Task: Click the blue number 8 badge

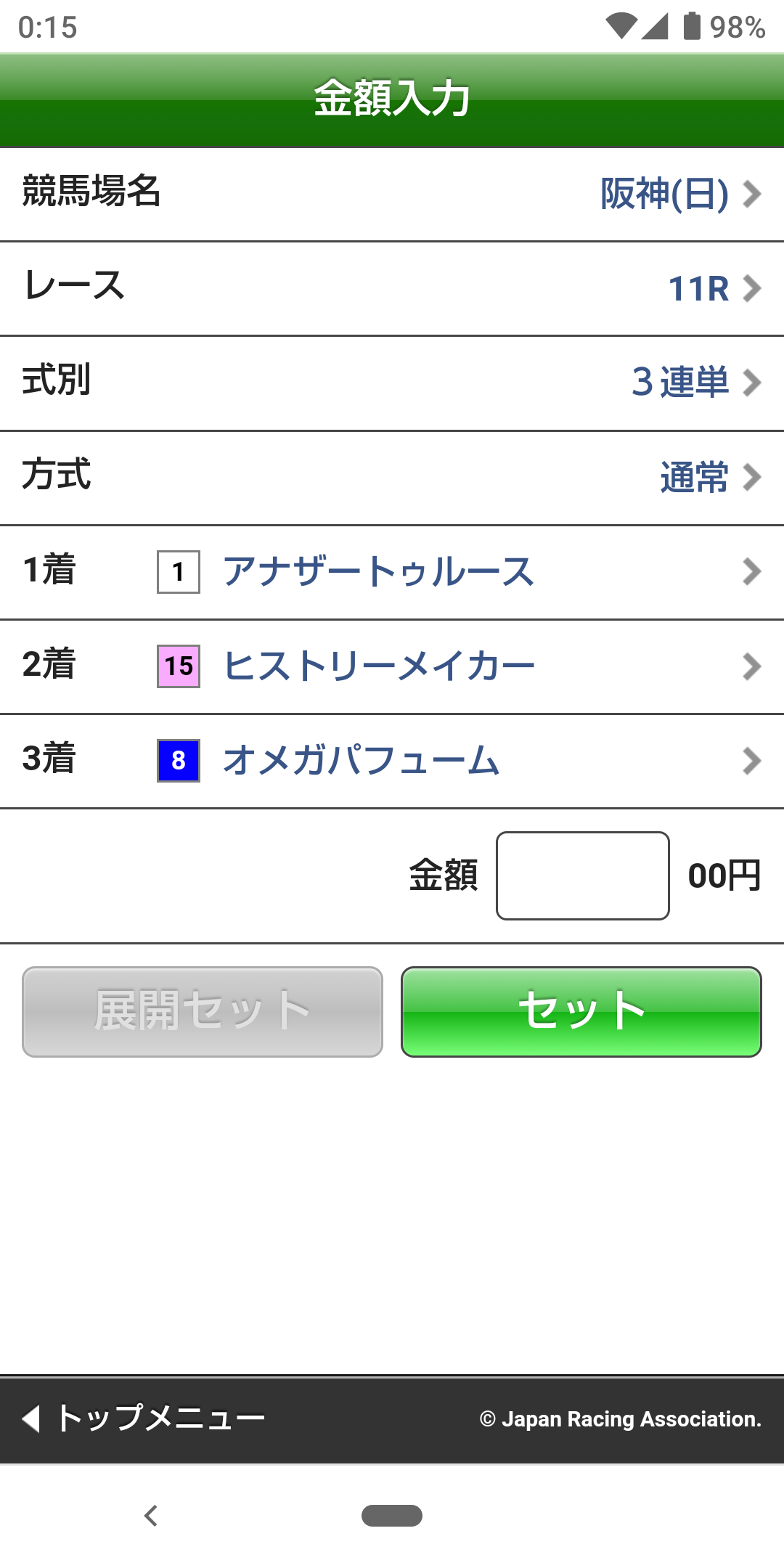Action: [177, 760]
